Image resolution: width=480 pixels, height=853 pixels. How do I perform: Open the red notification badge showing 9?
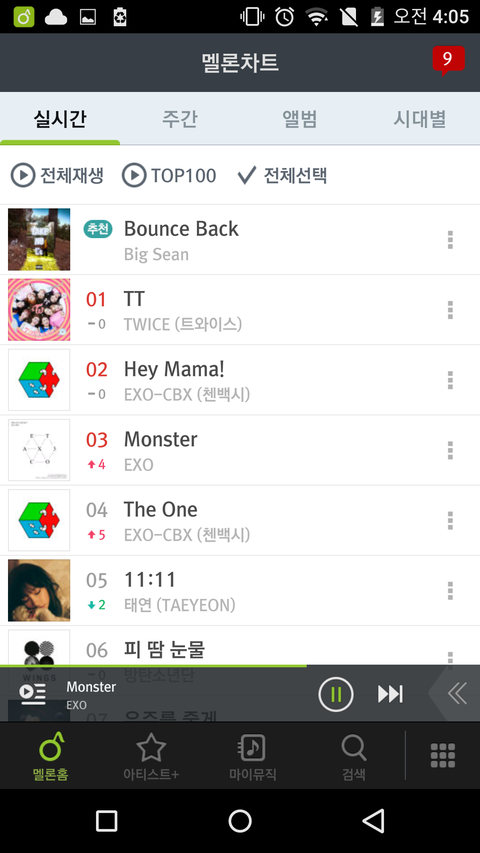click(448, 60)
